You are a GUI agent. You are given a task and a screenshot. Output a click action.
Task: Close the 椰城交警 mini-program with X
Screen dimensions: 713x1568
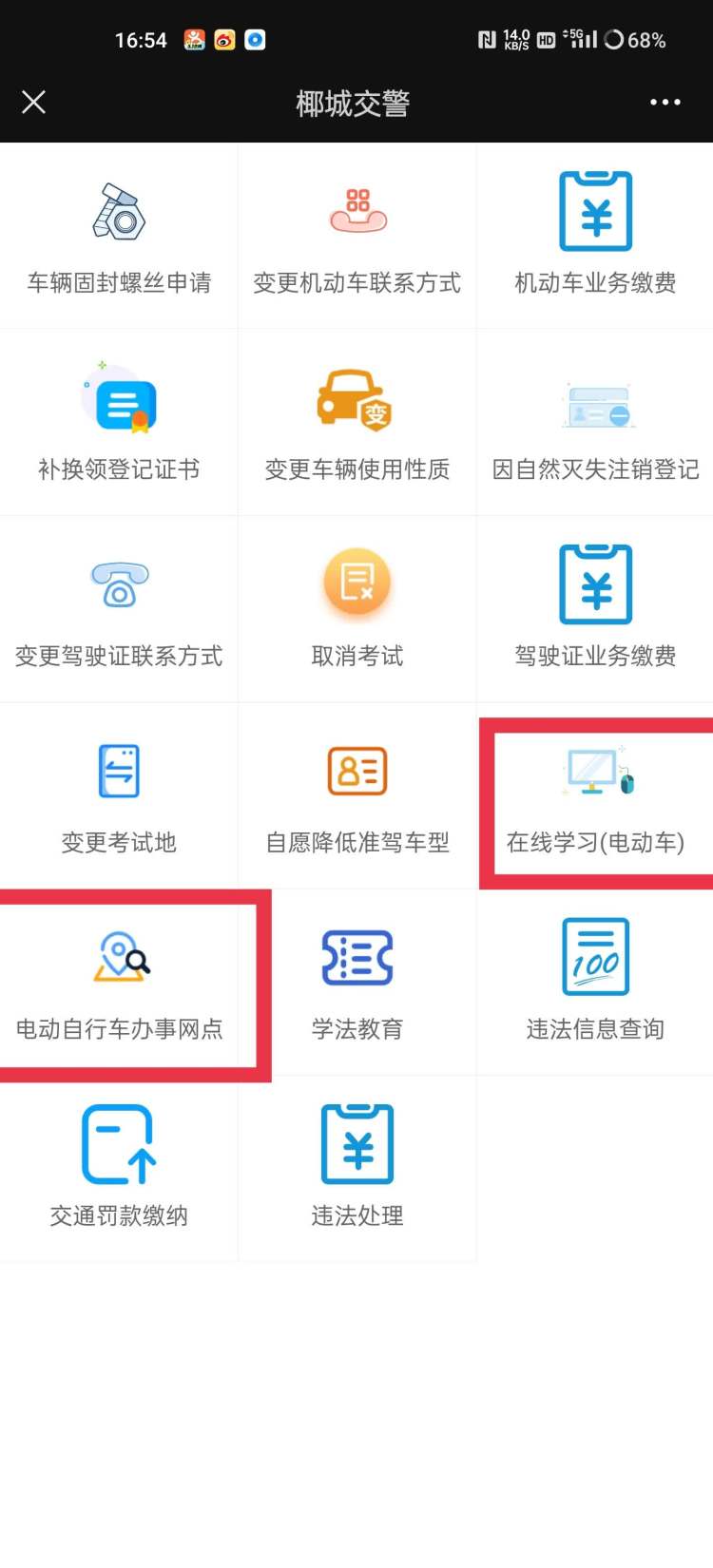34,102
